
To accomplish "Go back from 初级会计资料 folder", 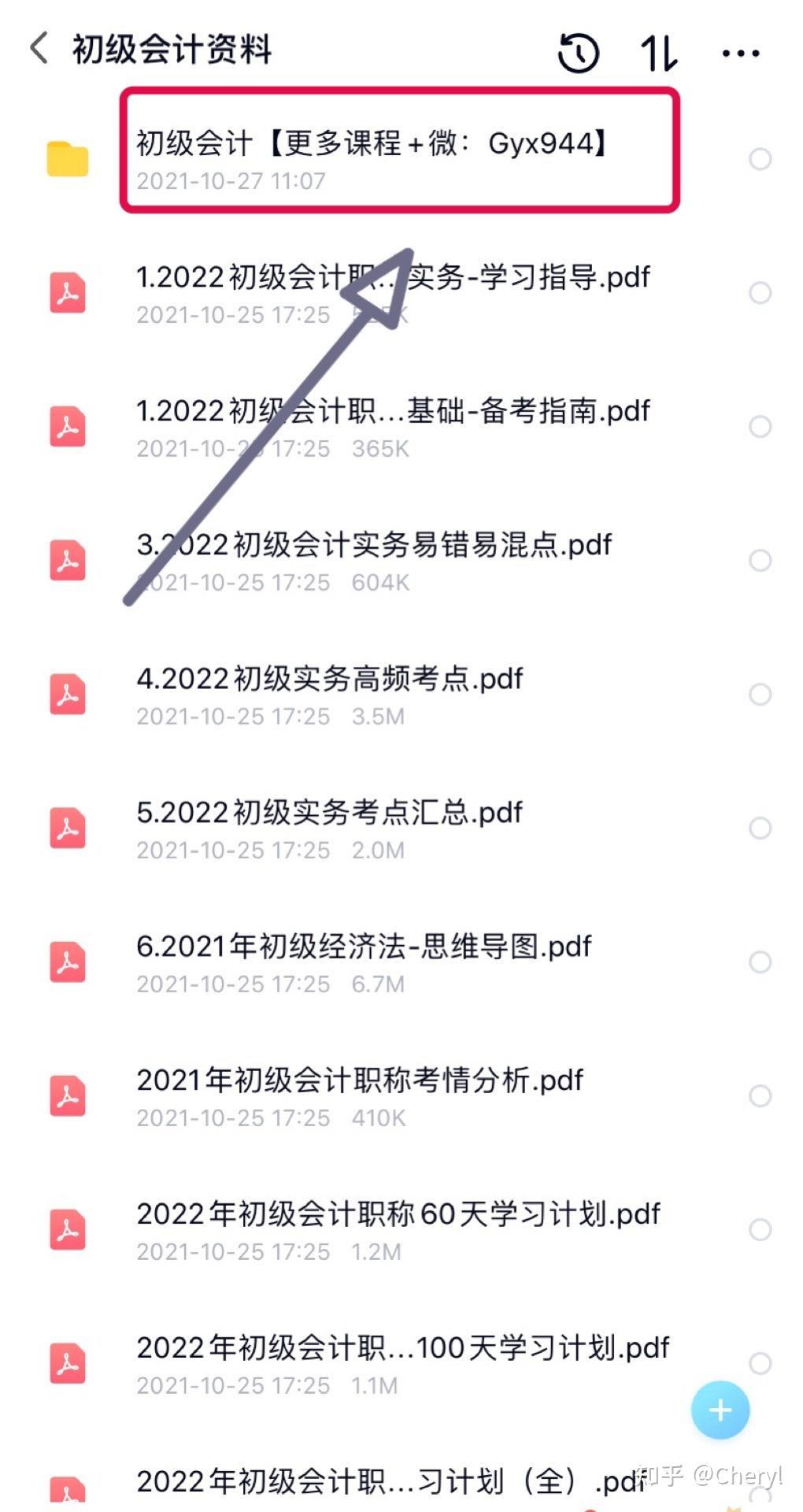I will point(39,48).
